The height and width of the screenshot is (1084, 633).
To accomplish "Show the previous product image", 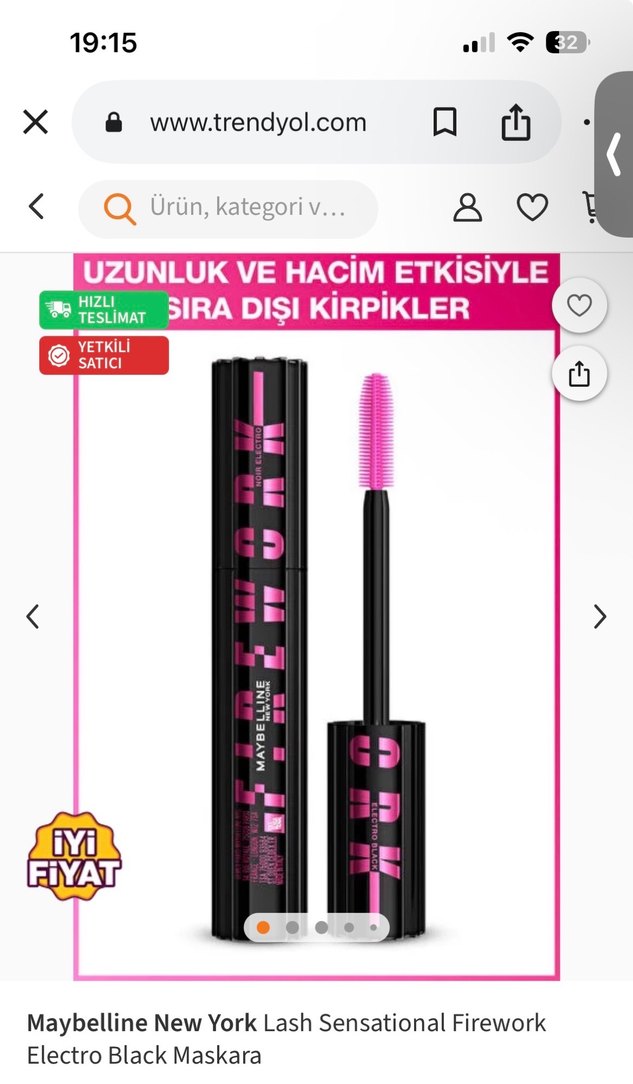I will pyautogui.click(x=33, y=616).
